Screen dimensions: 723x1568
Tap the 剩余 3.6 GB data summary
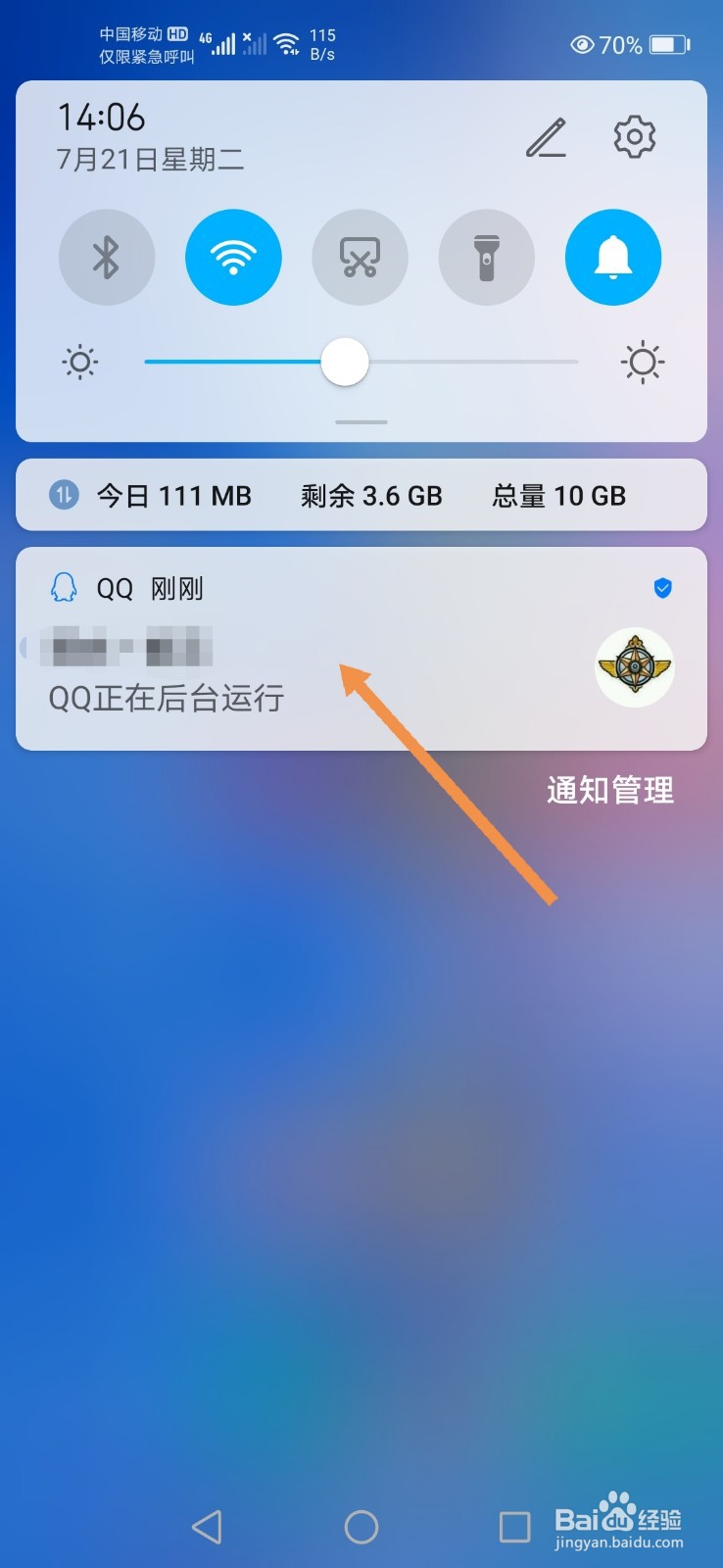click(370, 495)
